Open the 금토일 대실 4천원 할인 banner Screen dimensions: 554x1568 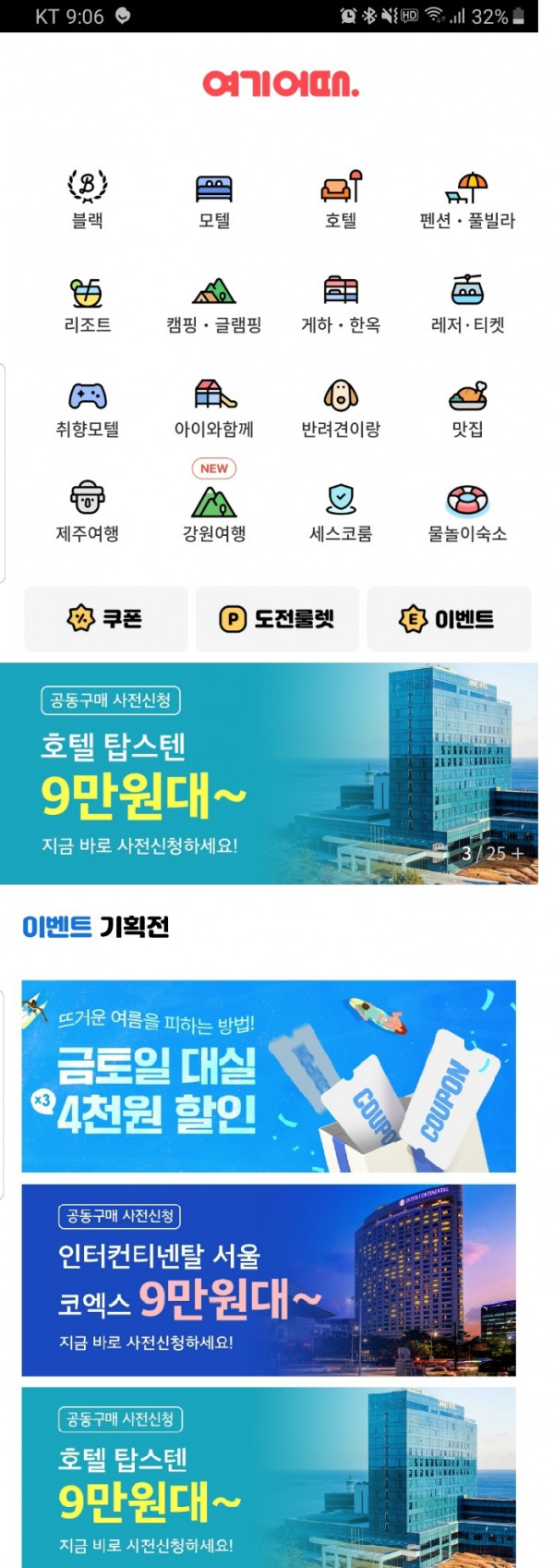click(268, 1076)
